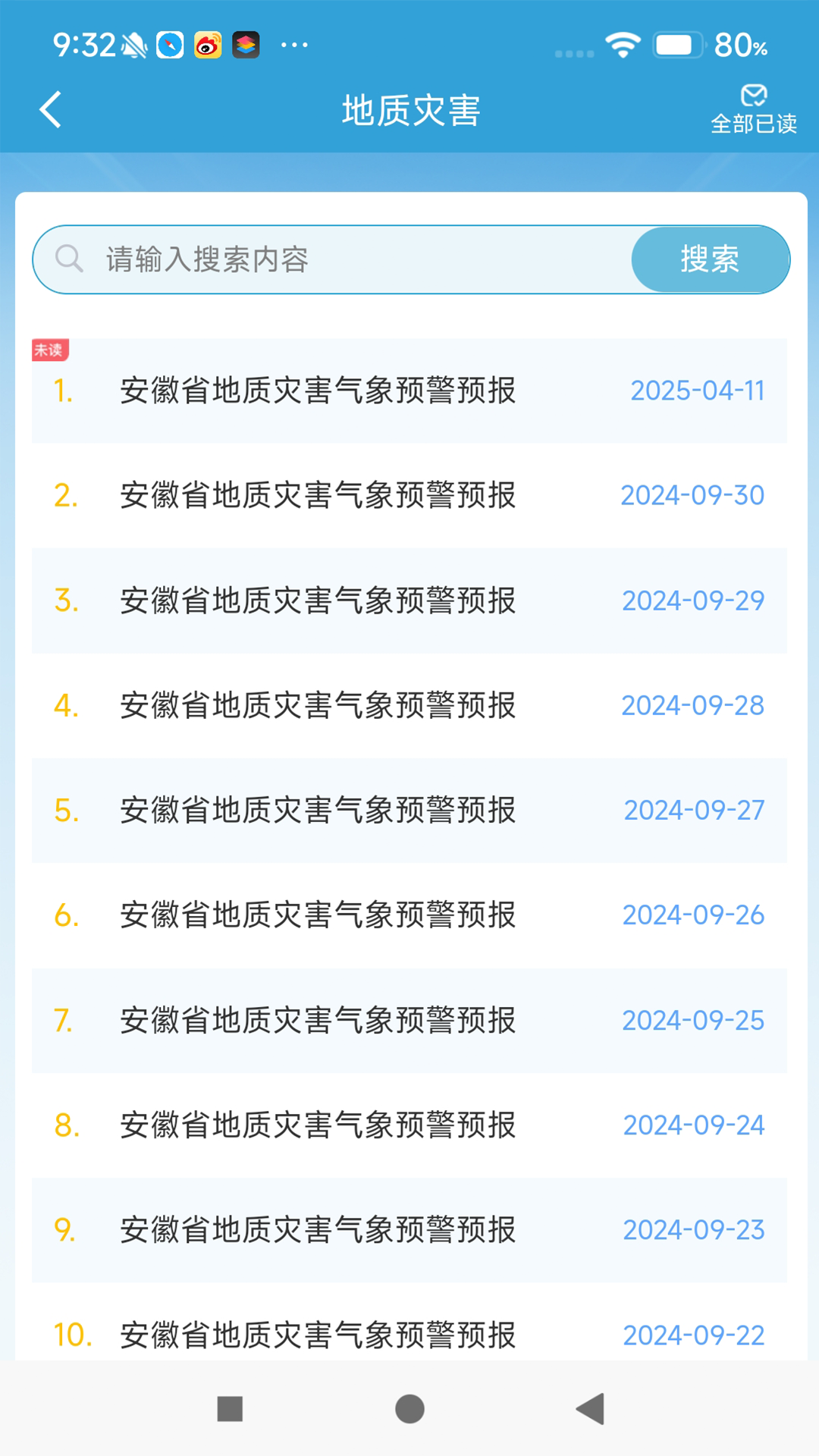Screen dimensions: 819x1456
Task: Tap the 未读 unread badge on item 1
Action: click(50, 351)
